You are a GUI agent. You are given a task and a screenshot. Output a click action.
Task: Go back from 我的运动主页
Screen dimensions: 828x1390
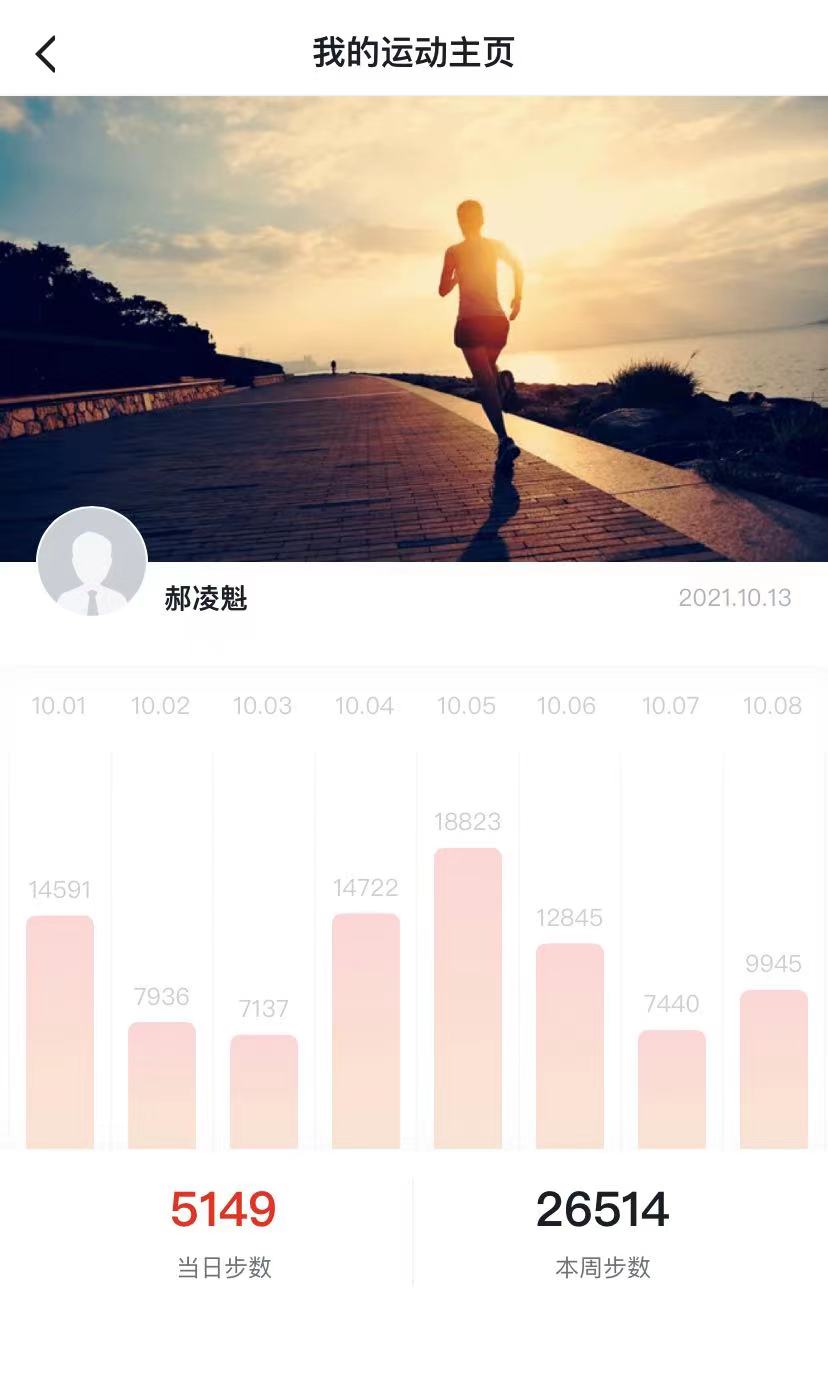(46, 54)
